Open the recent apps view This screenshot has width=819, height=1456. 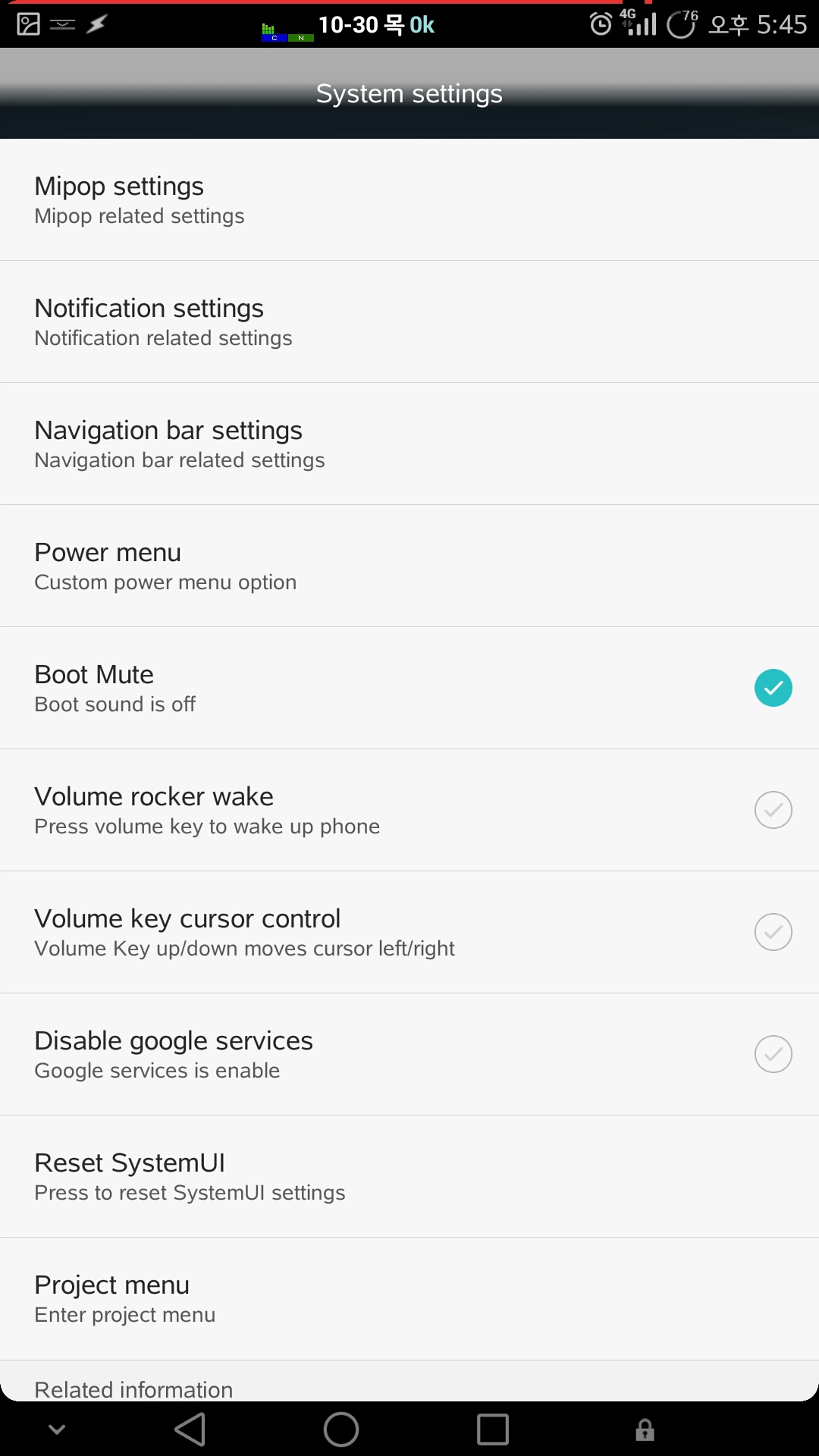pyautogui.click(x=493, y=1429)
